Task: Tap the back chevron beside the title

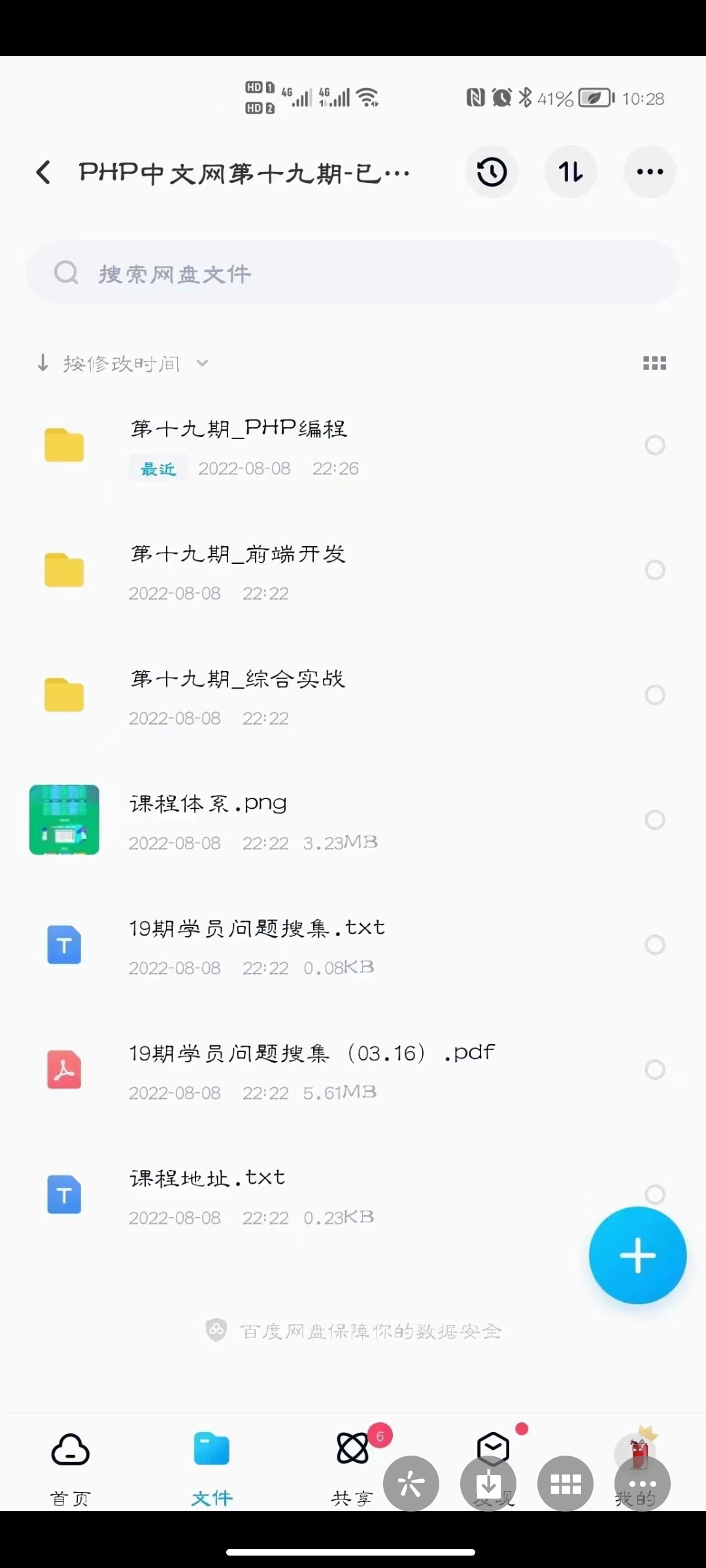Action: [43, 172]
